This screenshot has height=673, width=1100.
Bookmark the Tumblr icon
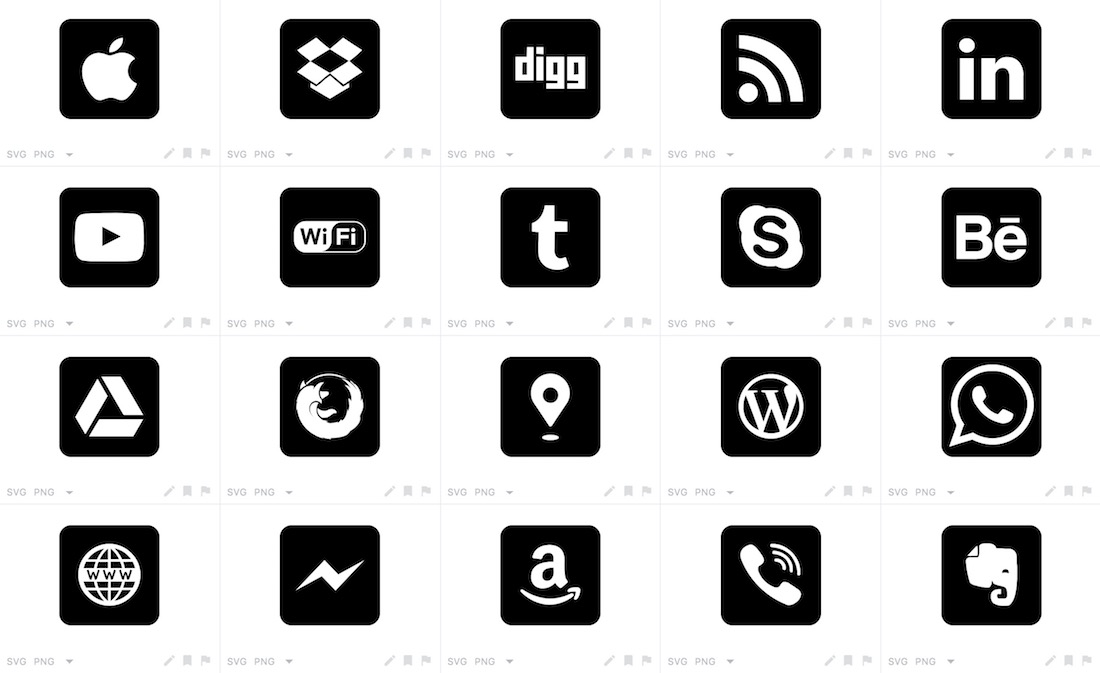(x=628, y=323)
